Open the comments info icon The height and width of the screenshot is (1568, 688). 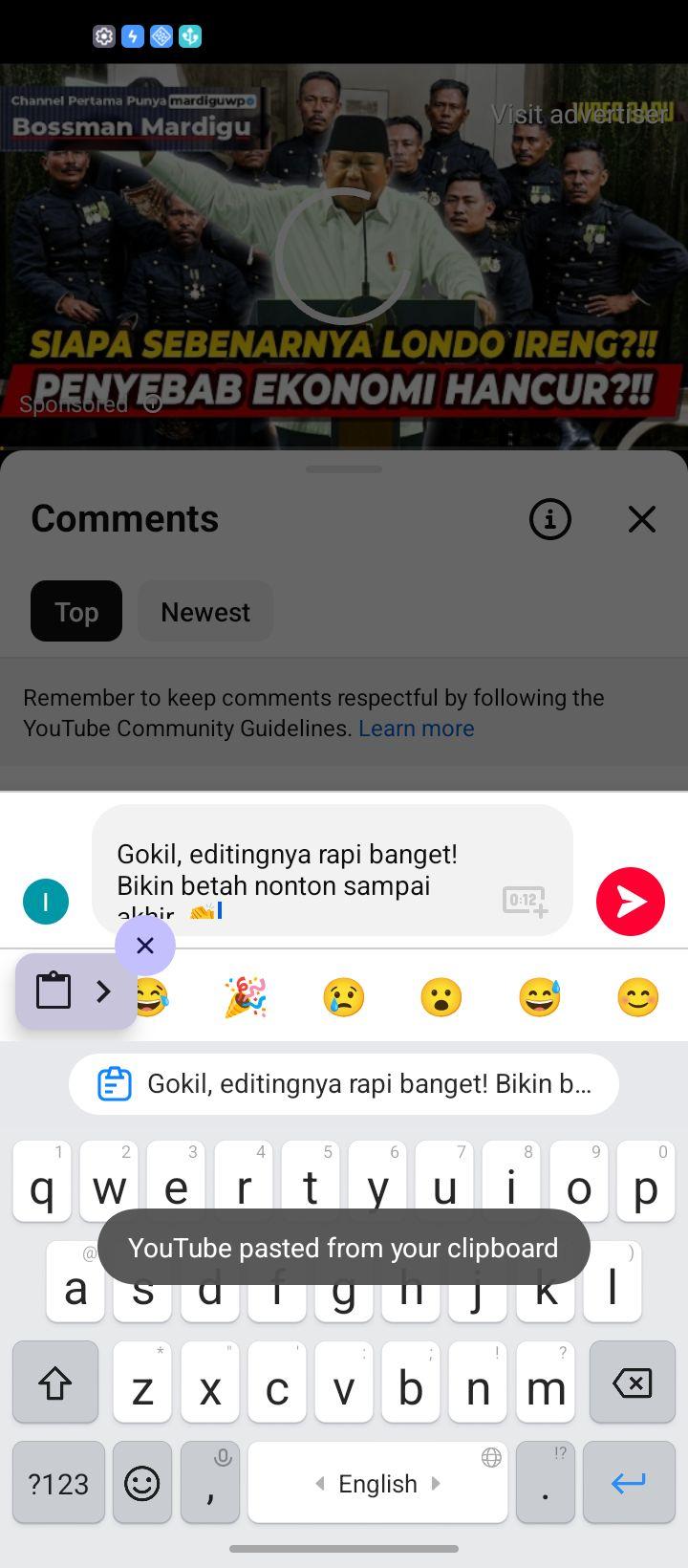coord(549,519)
